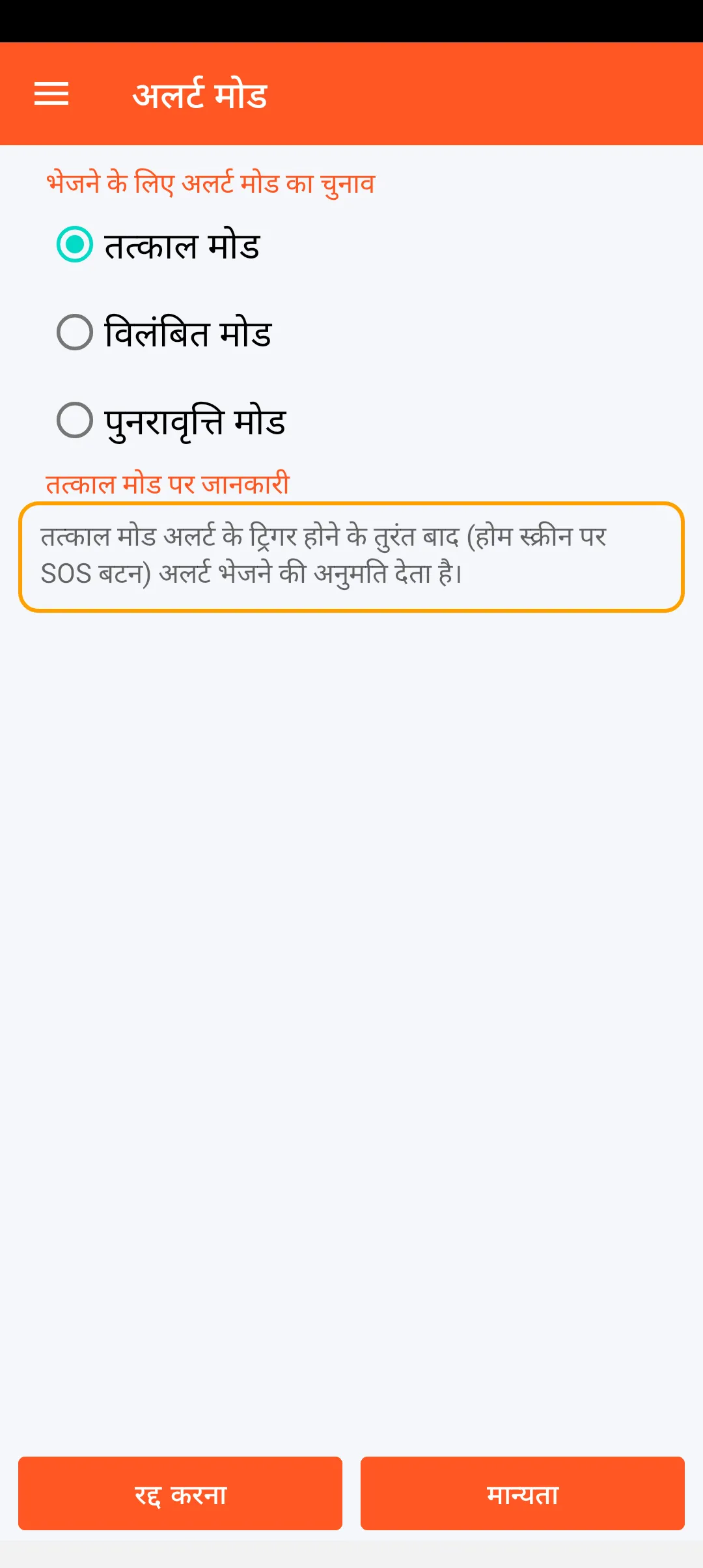Pick the पुनरावृत्ति मोड radio option
703x1568 pixels.
tap(75, 420)
